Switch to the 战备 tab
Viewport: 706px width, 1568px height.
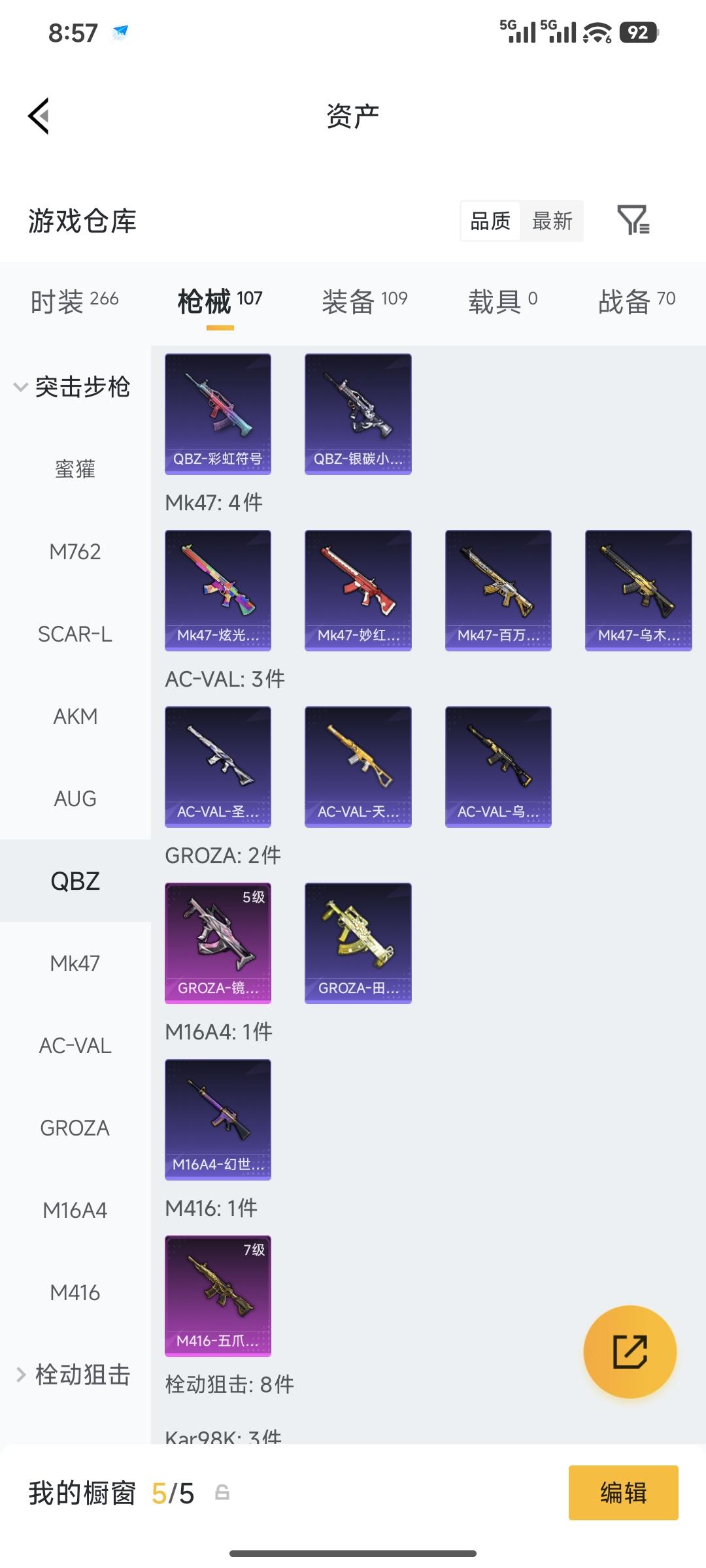(636, 301)
